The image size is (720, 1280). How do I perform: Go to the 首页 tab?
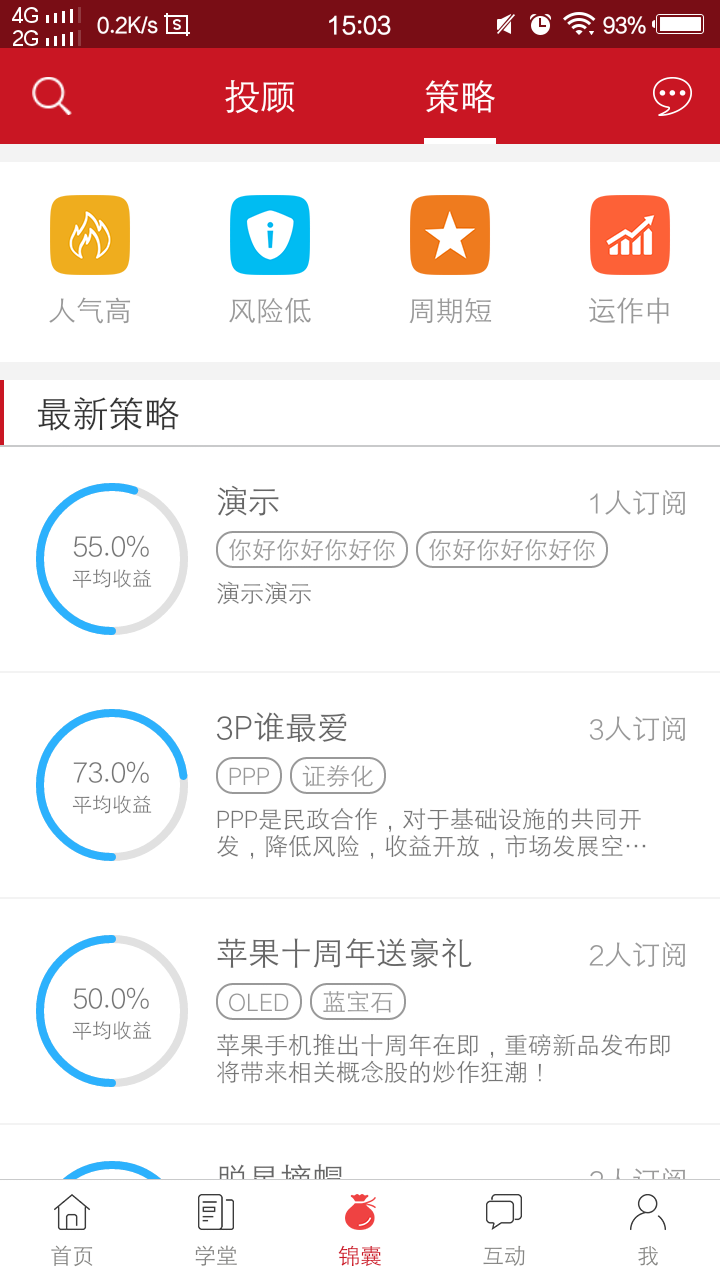tap(72, 1230)
